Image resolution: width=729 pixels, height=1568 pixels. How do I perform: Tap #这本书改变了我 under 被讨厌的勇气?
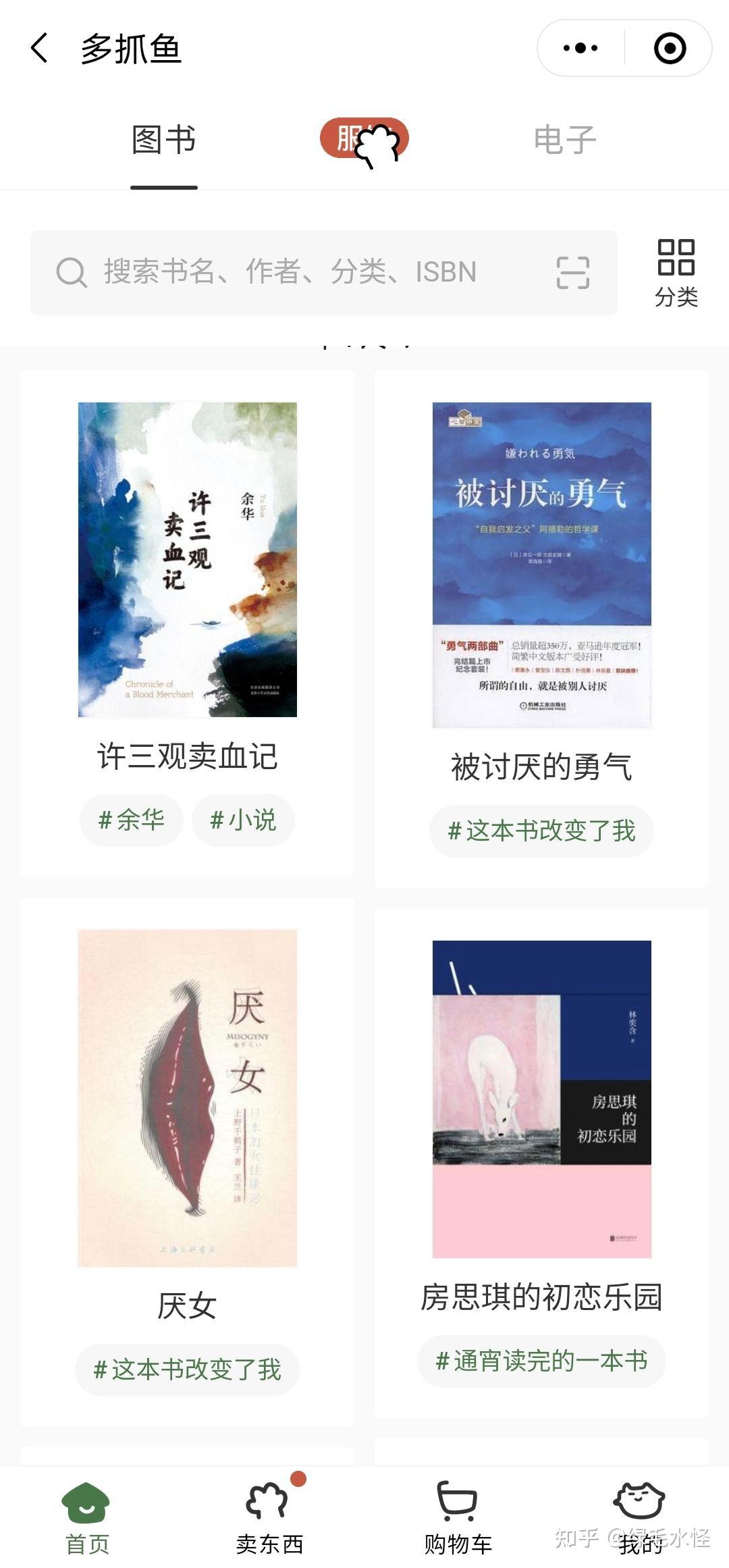pos(541,831)
